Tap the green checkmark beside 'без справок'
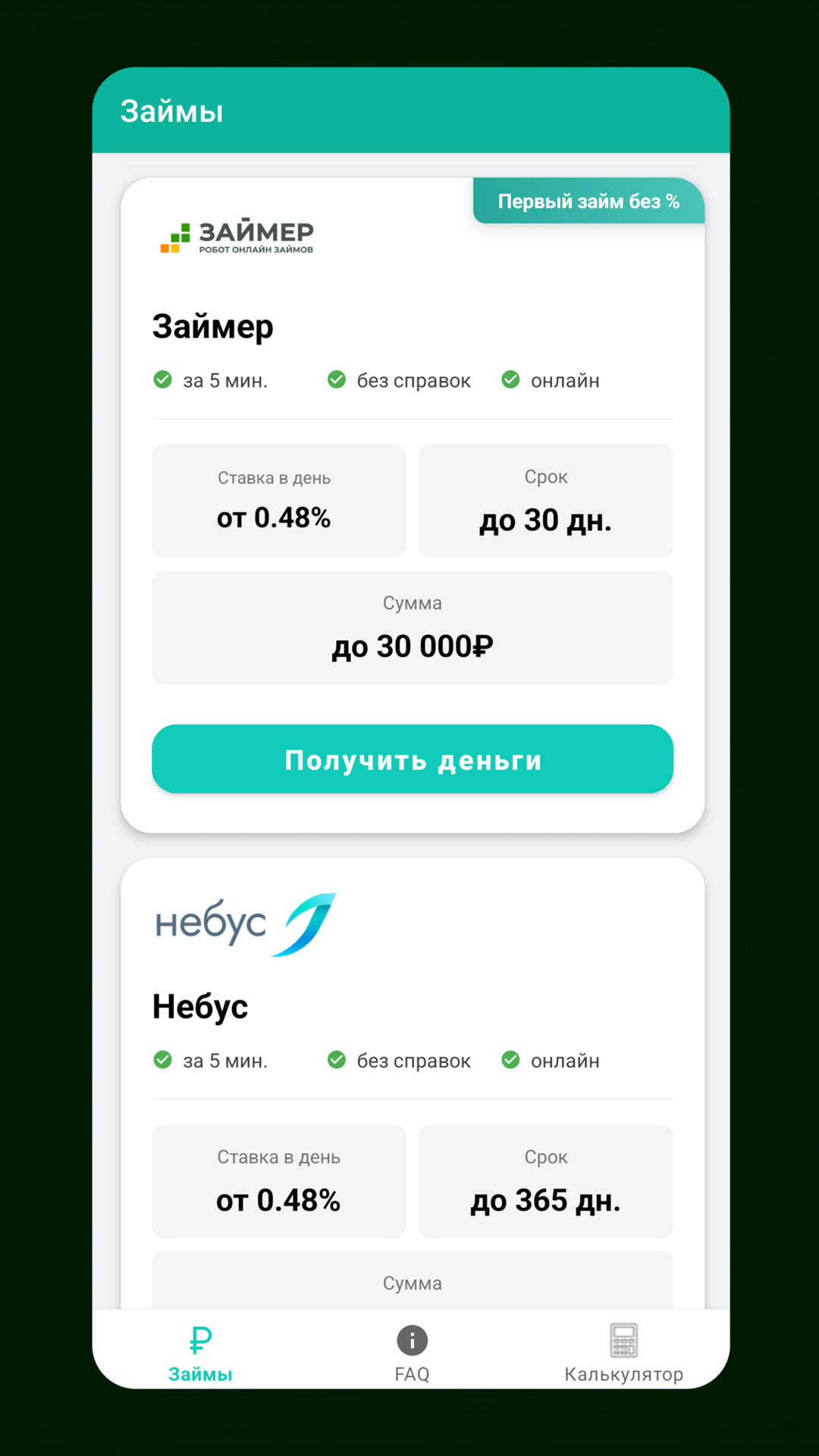Image resolution: width=819 pixels, height=1456 pixels. (337, 380)
